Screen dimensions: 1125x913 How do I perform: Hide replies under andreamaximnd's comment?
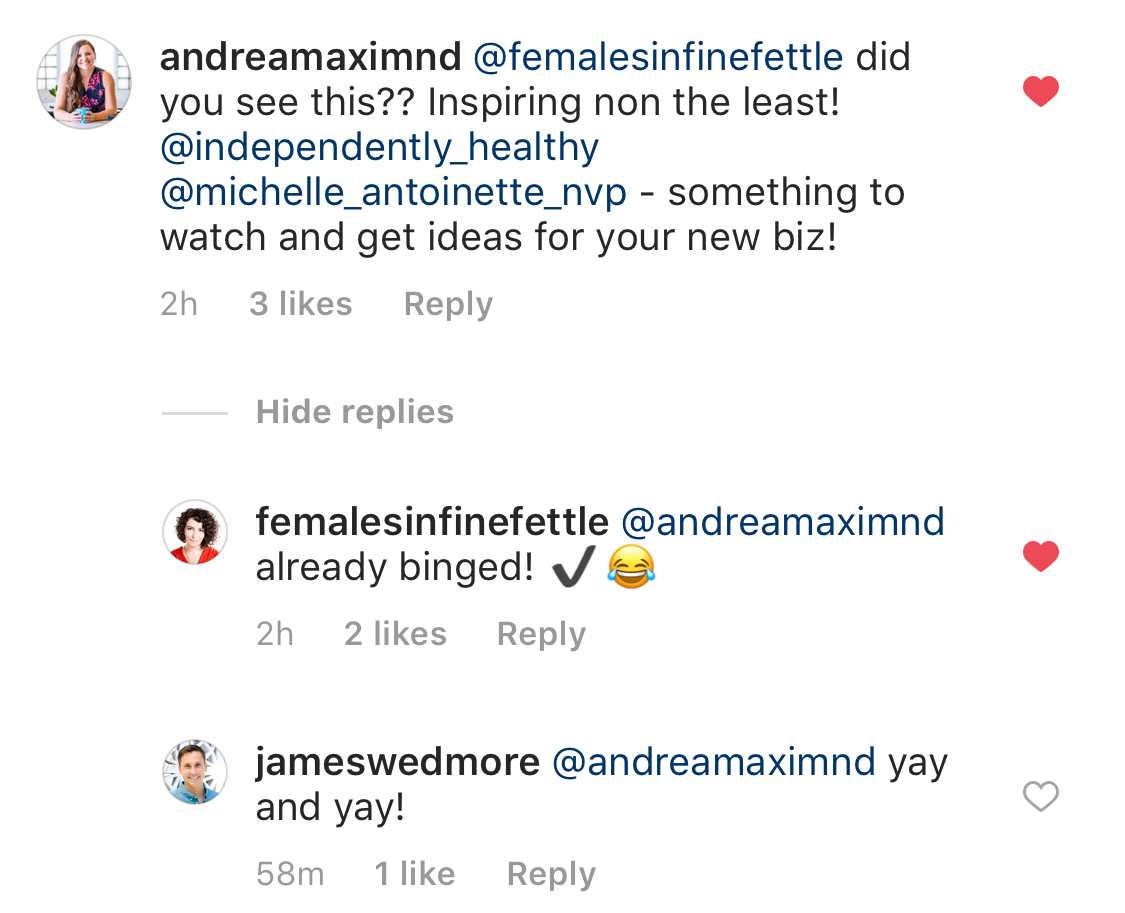[x=354, y=412]
